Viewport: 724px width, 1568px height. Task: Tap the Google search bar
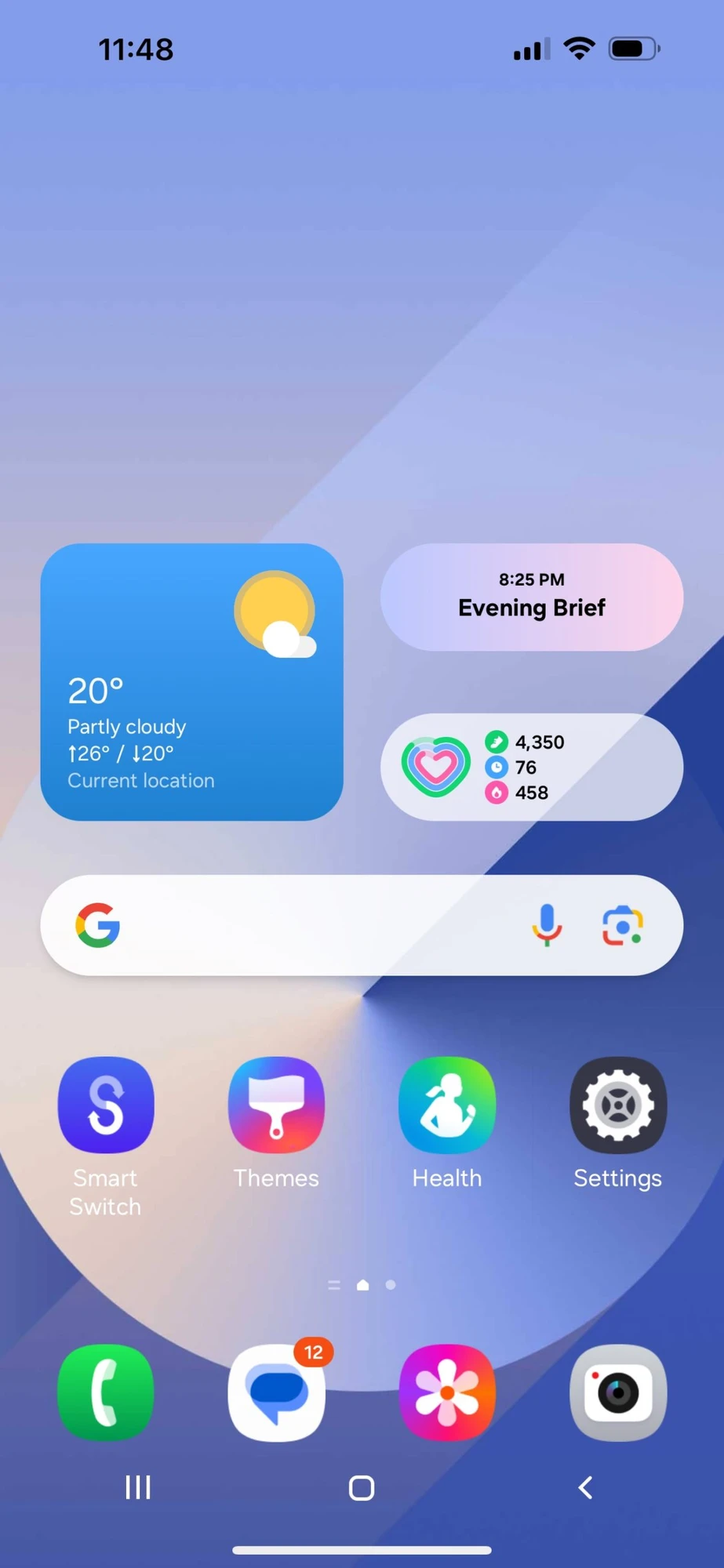pos(314,925)
